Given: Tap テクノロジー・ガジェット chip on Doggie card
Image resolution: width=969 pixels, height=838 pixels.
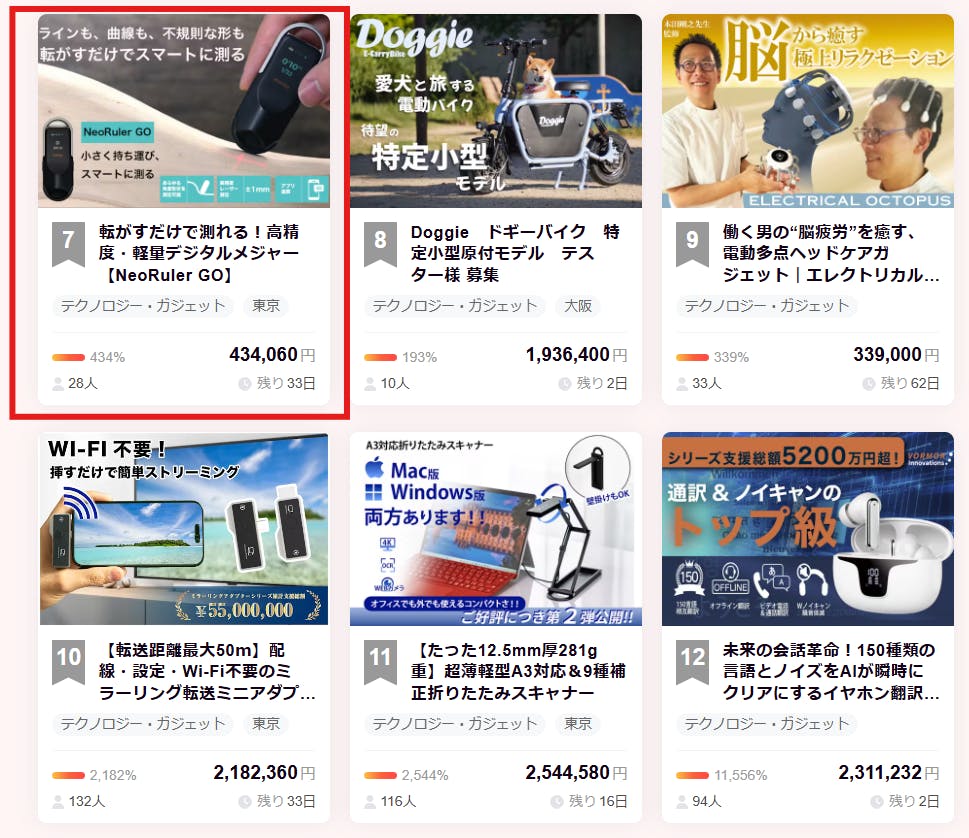Looking at the screenshot, I should [455, 306].
